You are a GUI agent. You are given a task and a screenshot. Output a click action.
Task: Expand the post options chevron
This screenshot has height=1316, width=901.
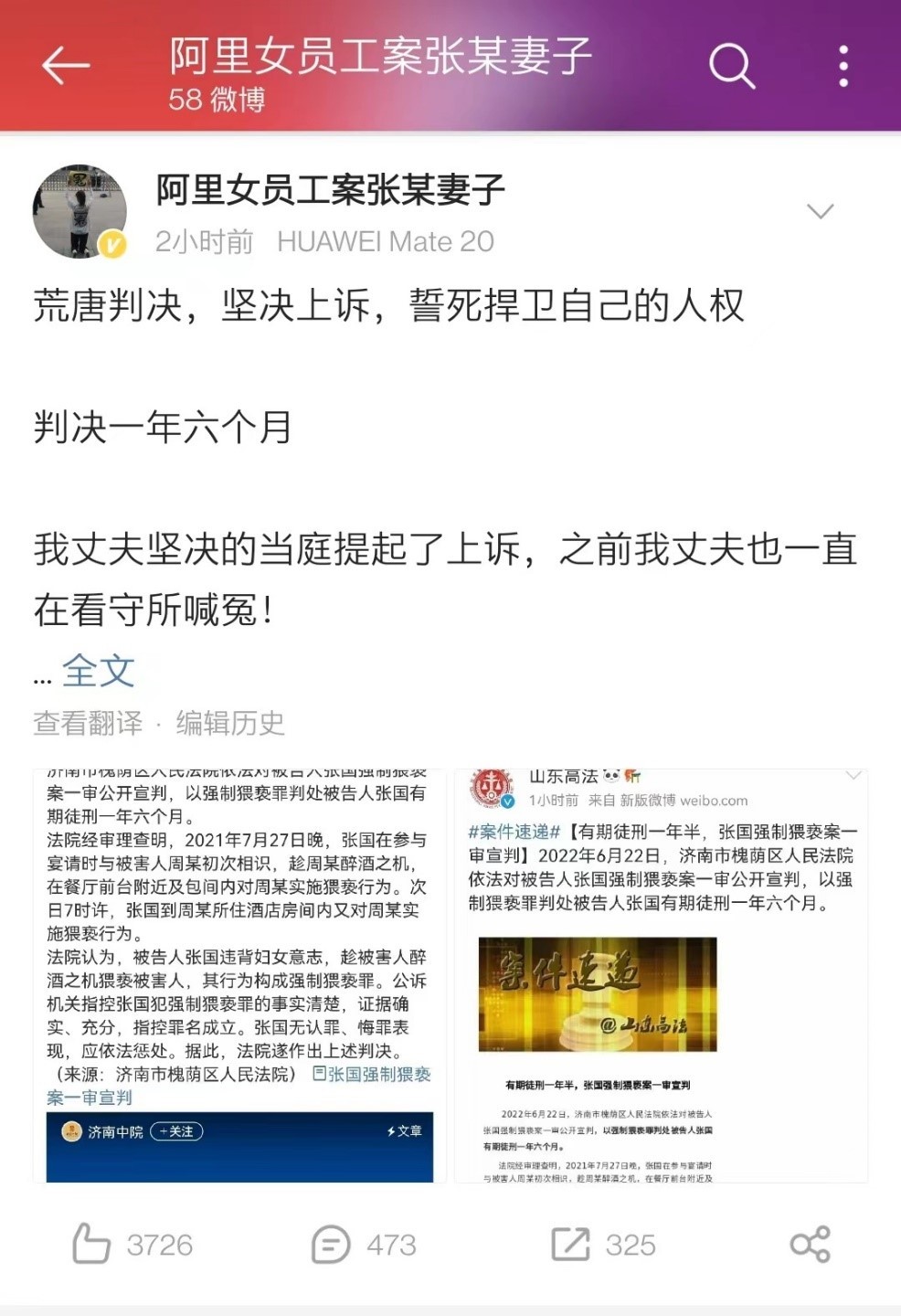click(820, 212)
